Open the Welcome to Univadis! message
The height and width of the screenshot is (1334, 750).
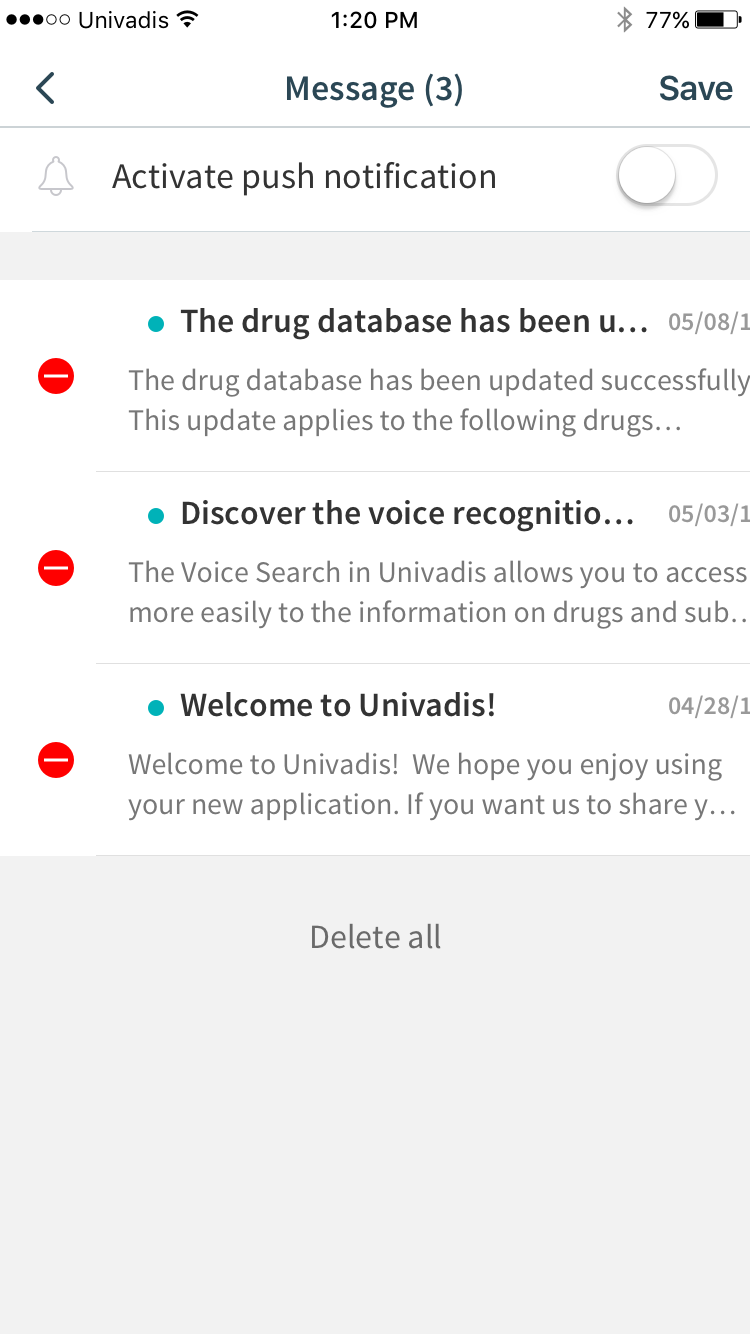[423, 760]
